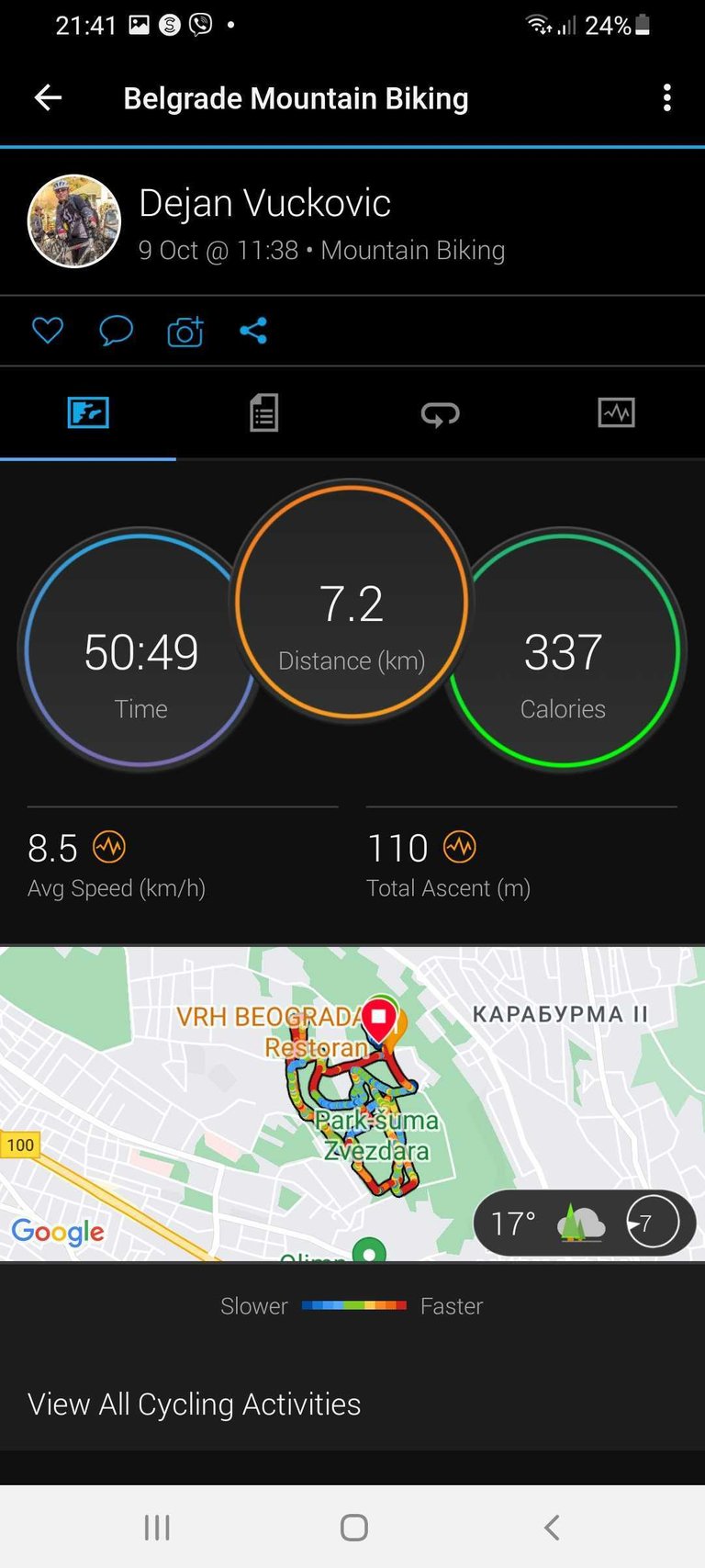
Task: Open recent apps from the navigation bar
Action: (157, 1527)
